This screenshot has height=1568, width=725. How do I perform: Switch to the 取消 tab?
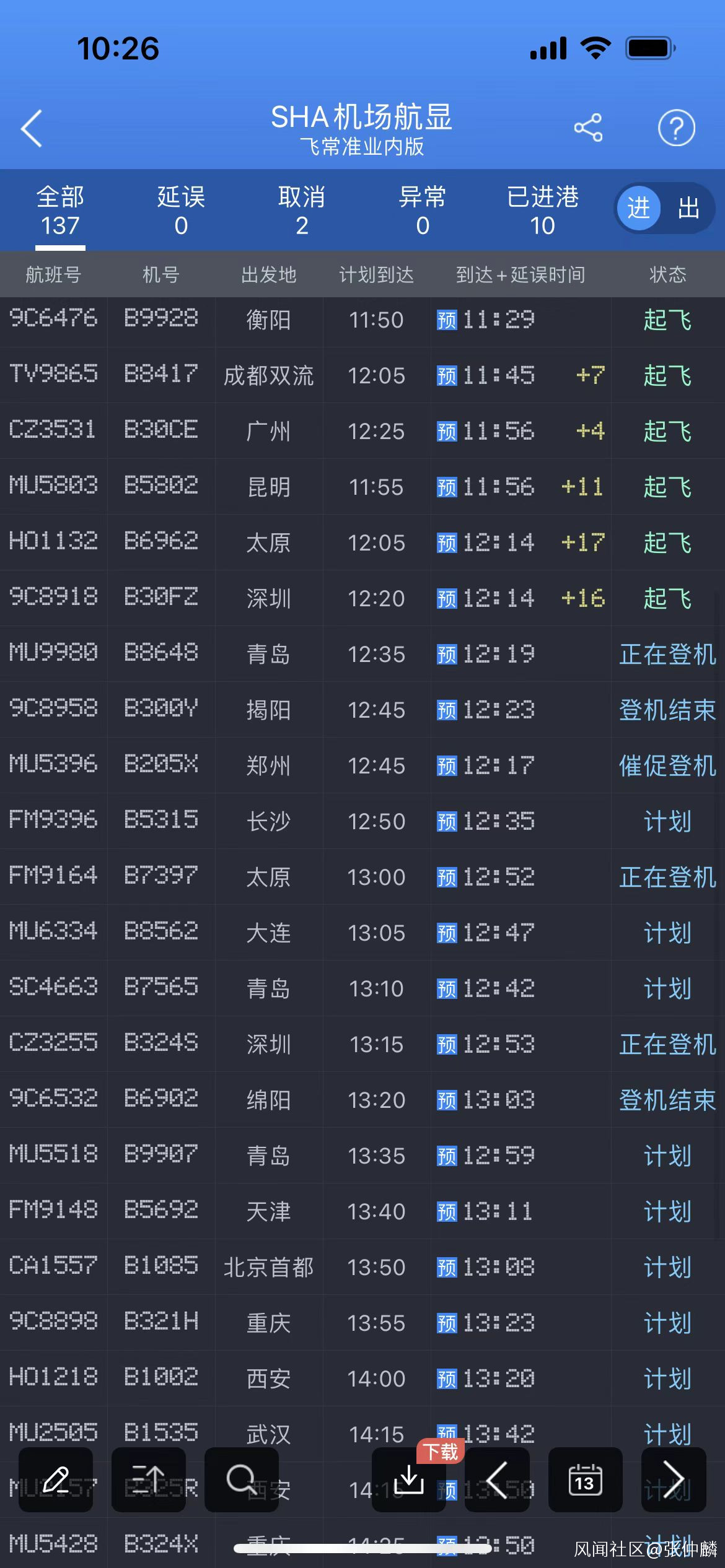coord(302,211)
